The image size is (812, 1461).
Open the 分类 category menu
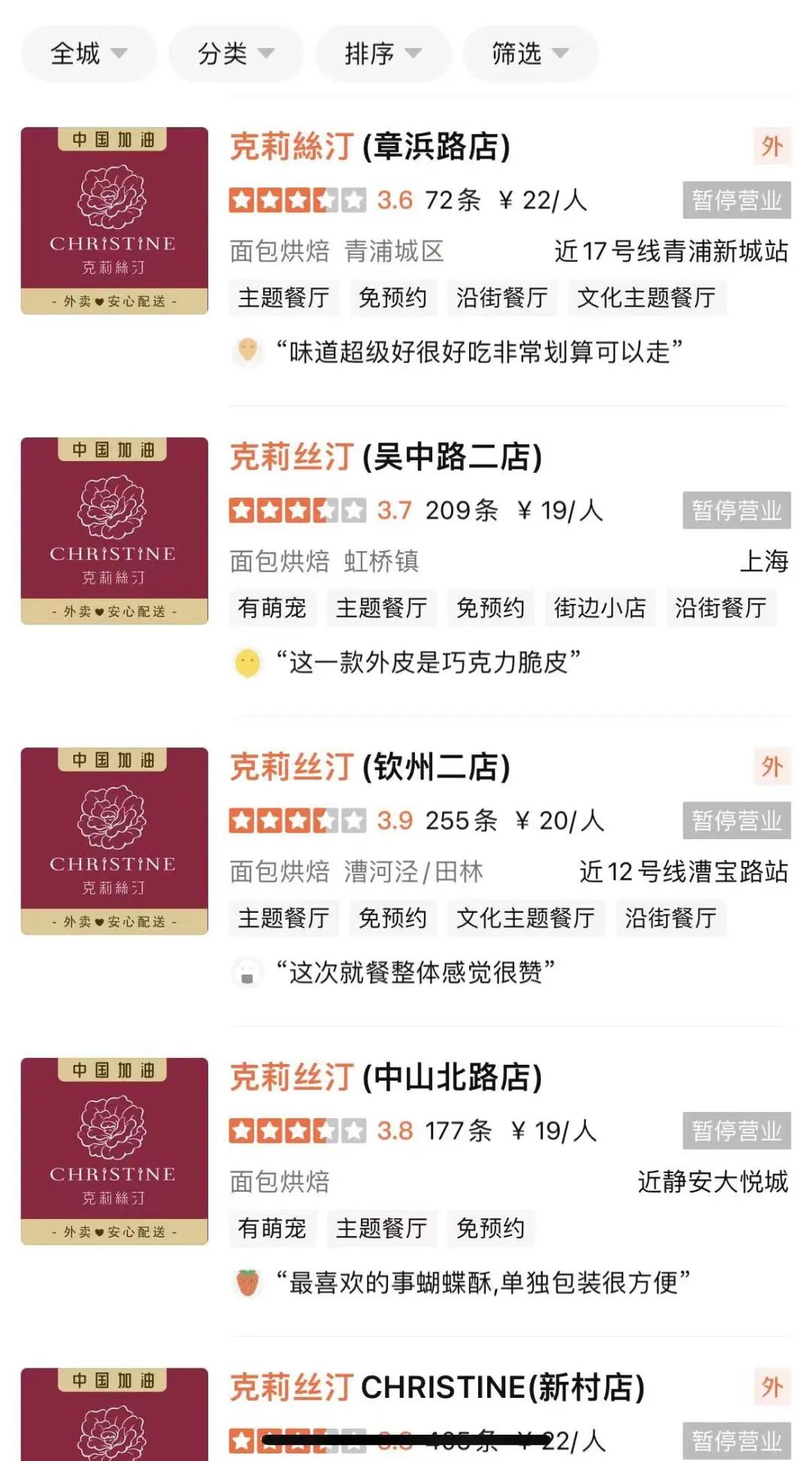[x=237, y=53]
